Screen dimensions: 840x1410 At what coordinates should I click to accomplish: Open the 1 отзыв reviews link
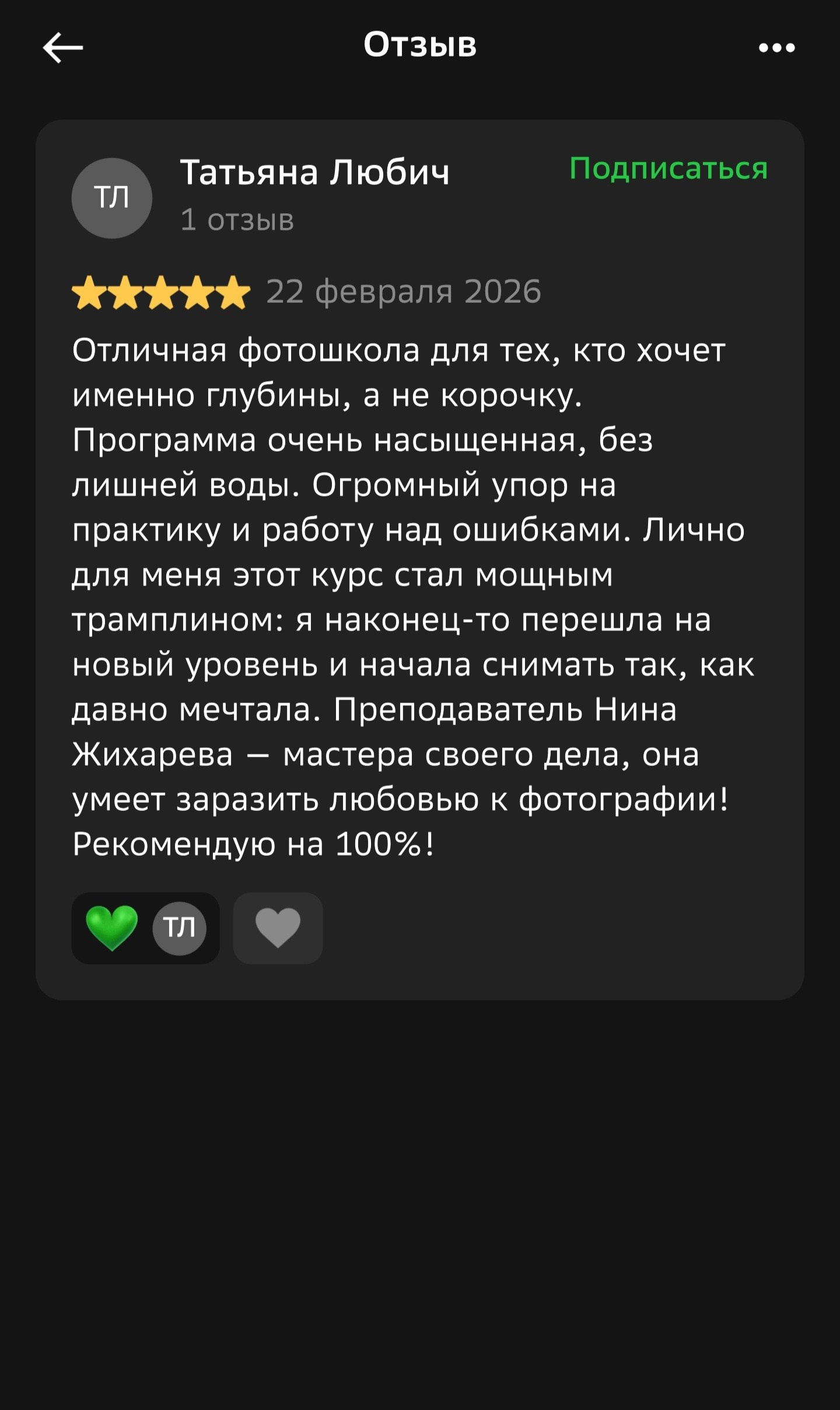point(238,221)
